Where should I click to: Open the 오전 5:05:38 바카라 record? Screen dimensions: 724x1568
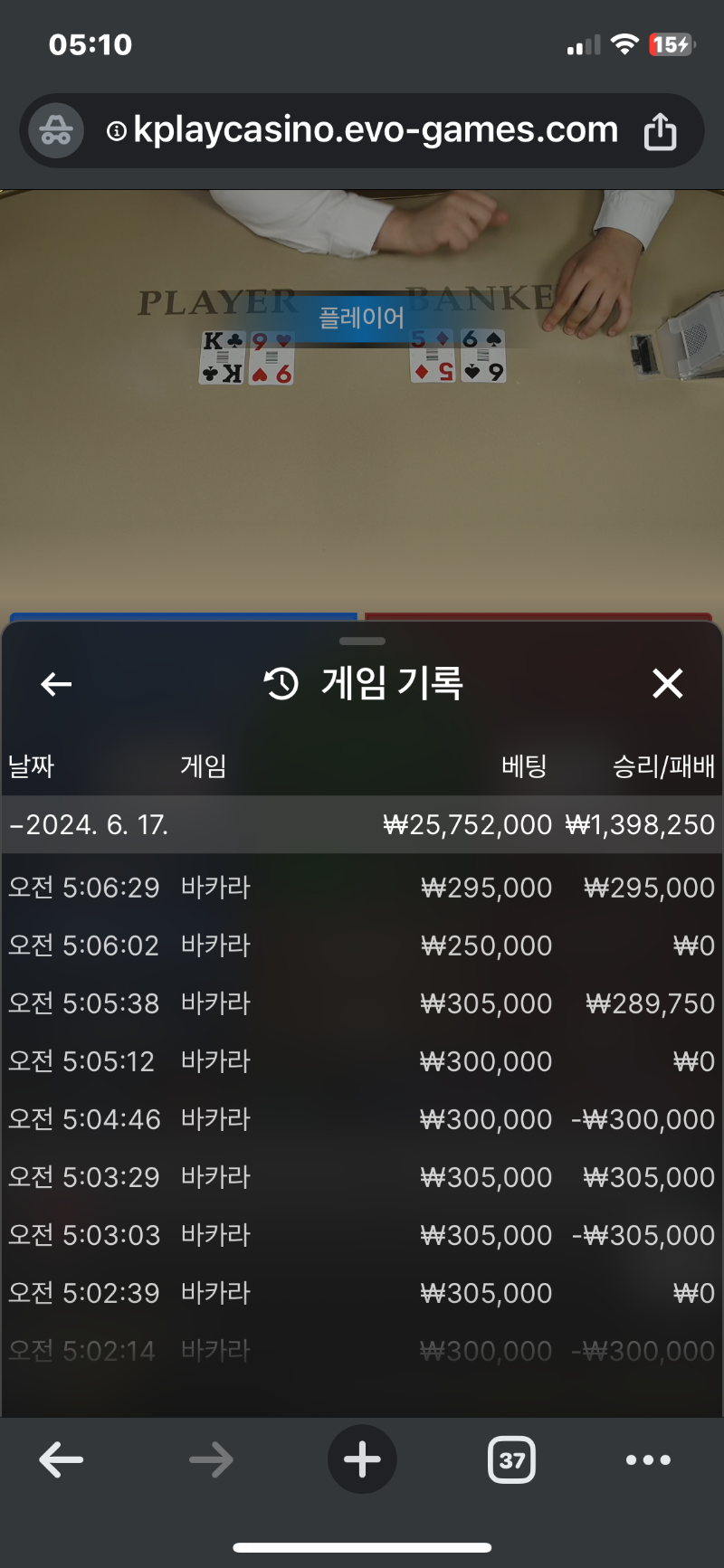click(x=362, y=1003)
